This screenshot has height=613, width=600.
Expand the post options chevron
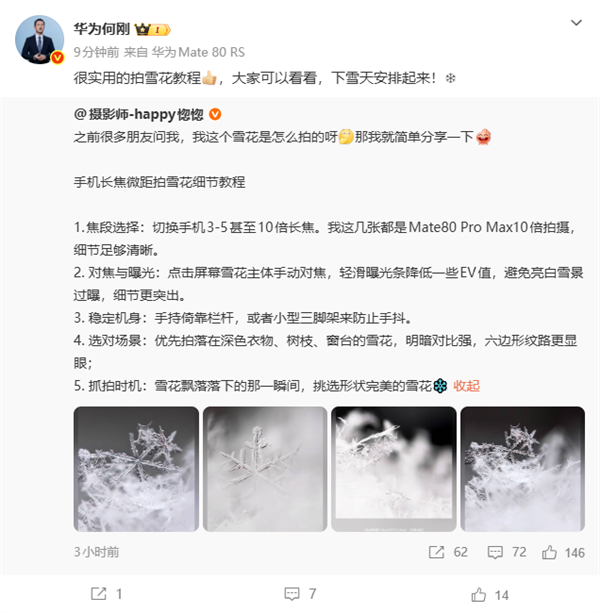tap(576, 22)
